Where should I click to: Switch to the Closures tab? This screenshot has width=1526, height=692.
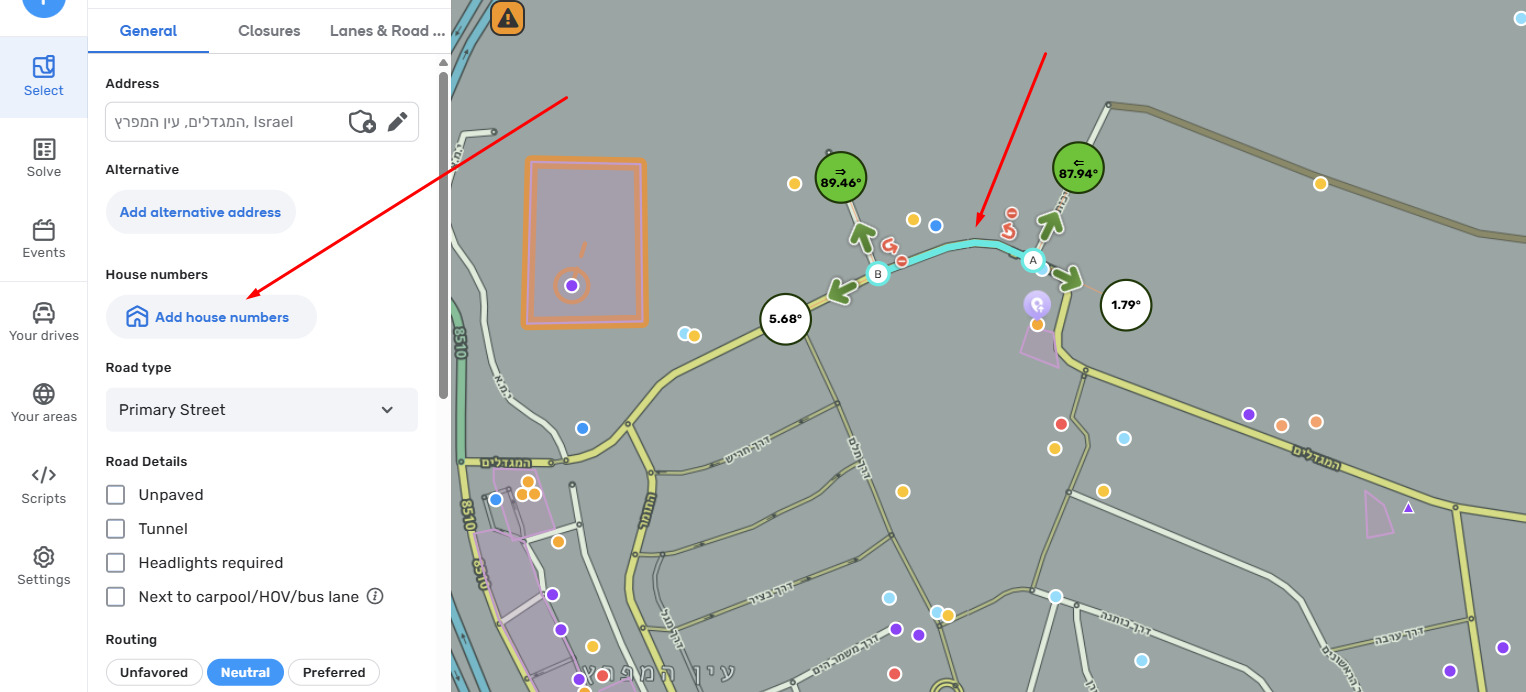[x=269, y=31]
